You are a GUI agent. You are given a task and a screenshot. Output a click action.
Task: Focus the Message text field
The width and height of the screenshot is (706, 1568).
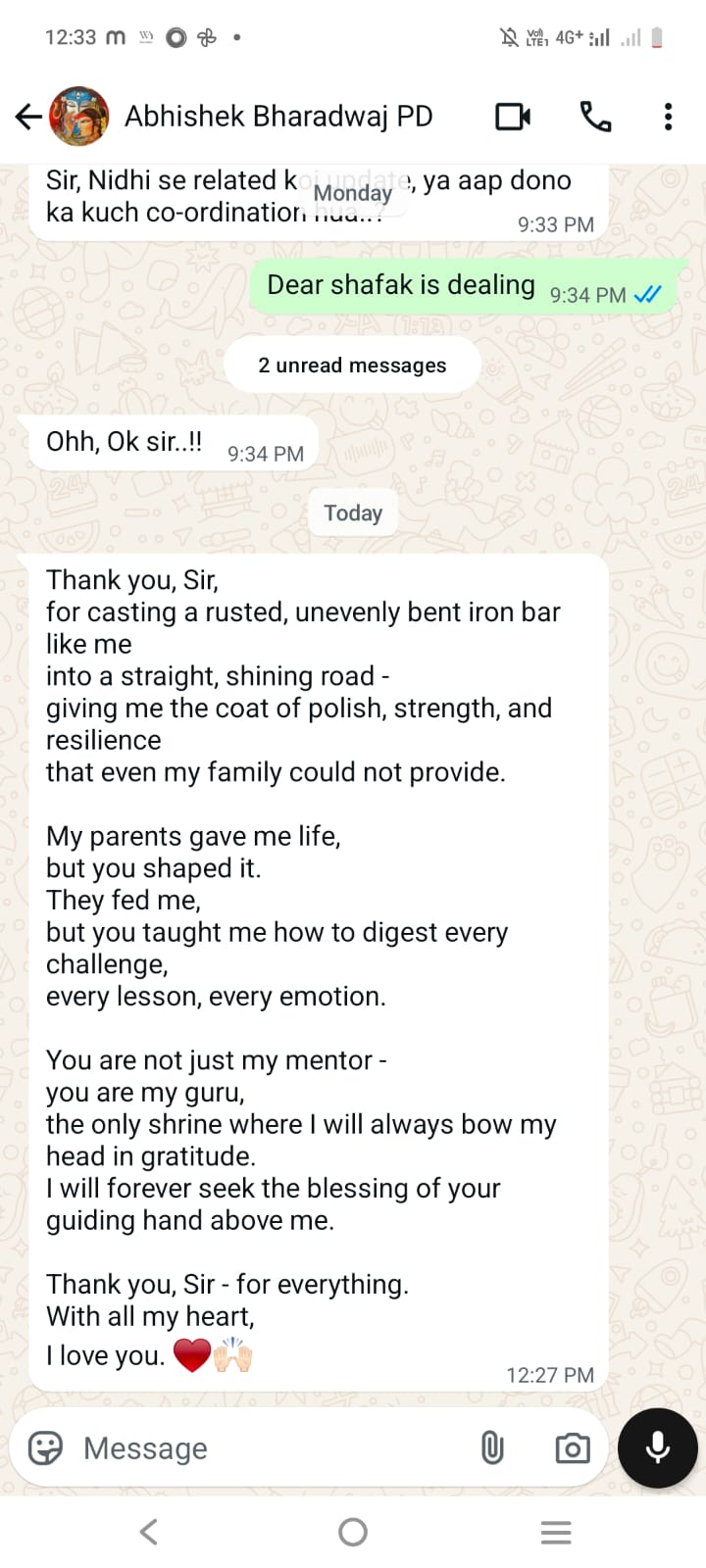pyautogui.click(x=265, y=1447)
